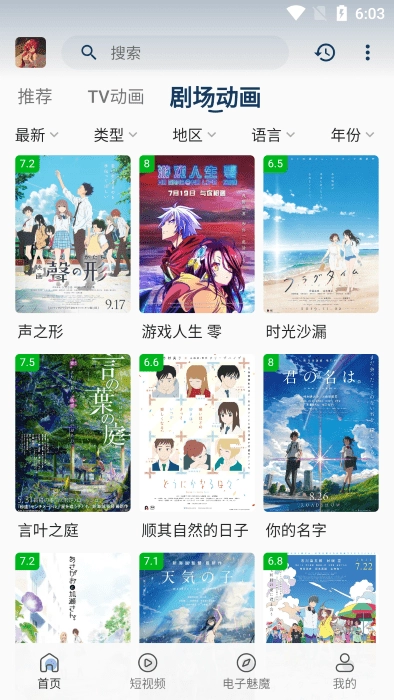Switch to the TV动画 tab

(116, 96)
